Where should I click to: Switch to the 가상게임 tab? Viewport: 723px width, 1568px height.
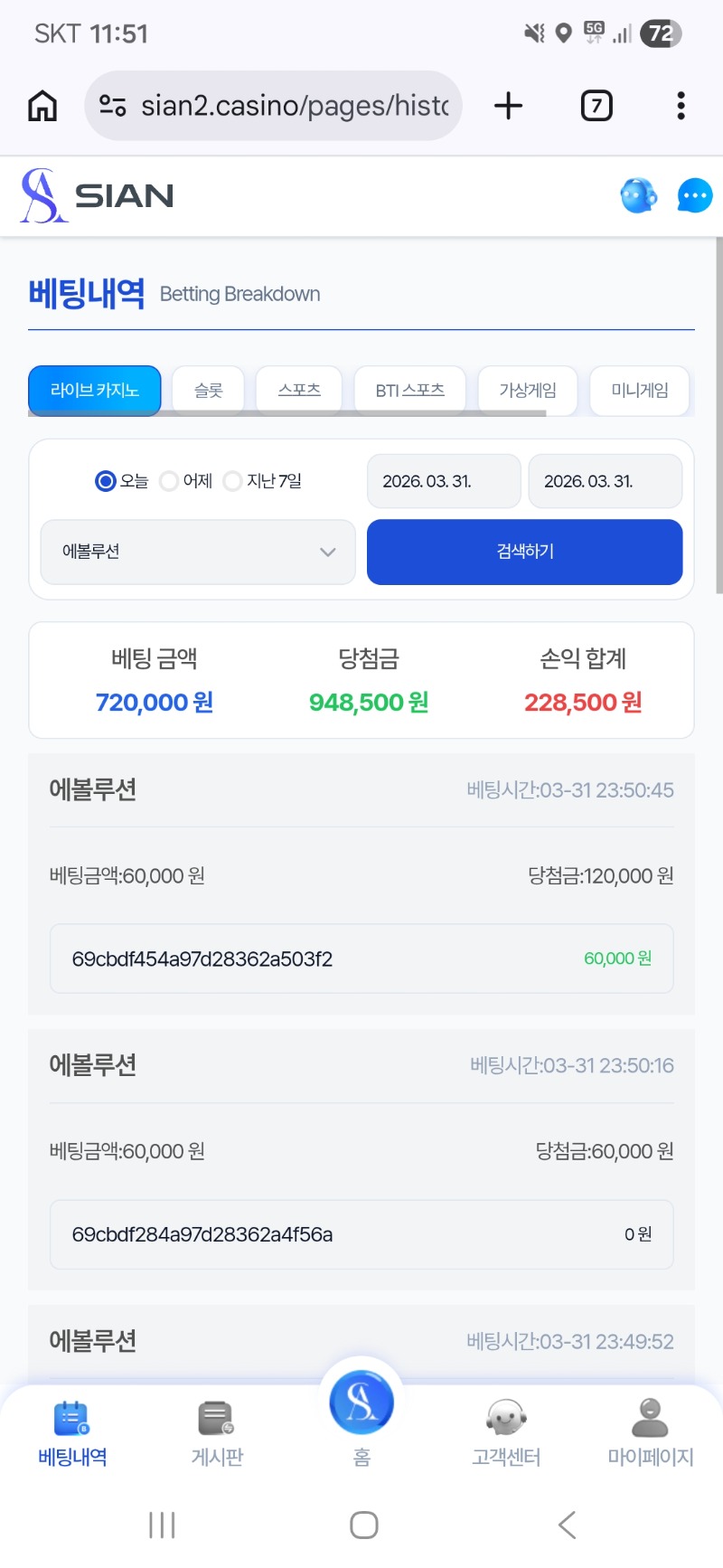coord(528,391)
